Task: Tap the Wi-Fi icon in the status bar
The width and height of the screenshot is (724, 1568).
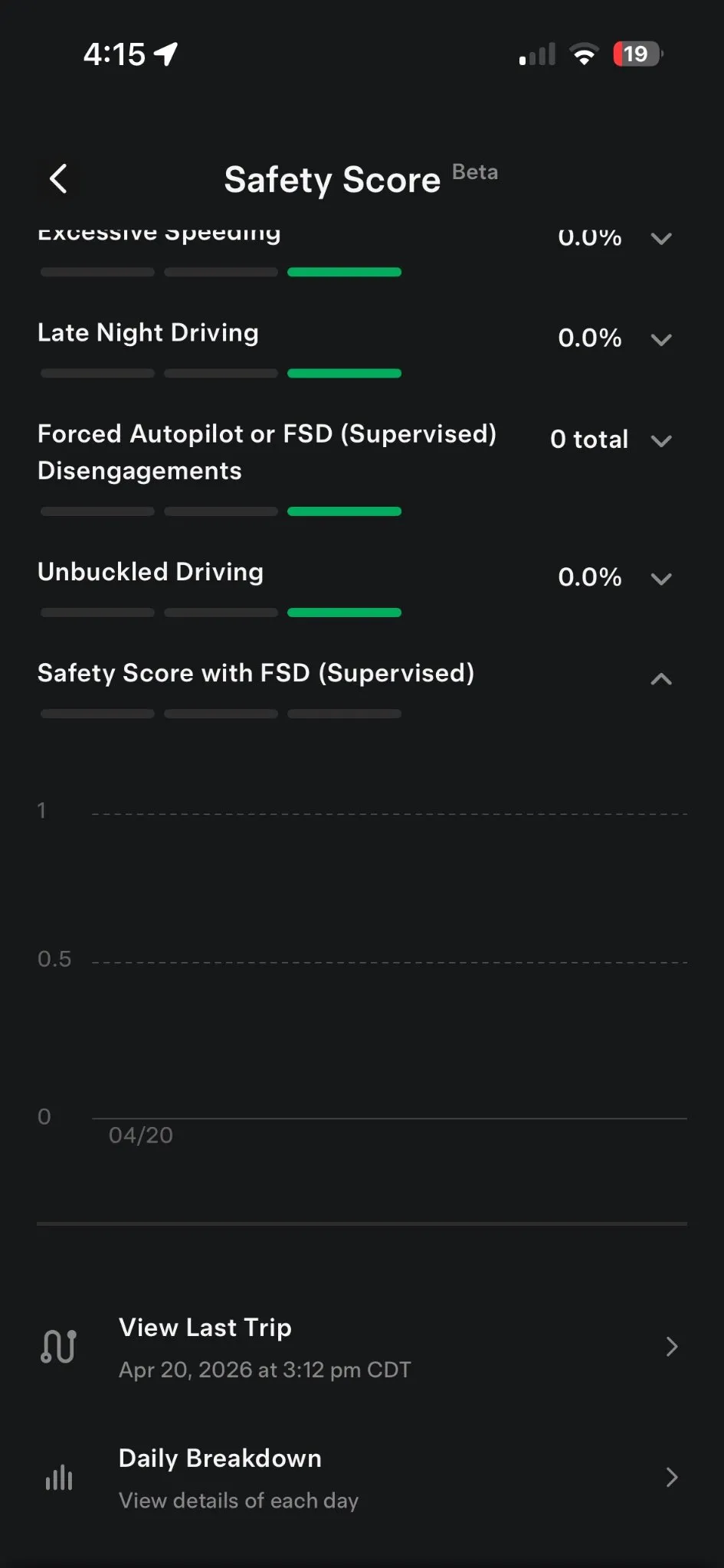Action: [585, 54]
